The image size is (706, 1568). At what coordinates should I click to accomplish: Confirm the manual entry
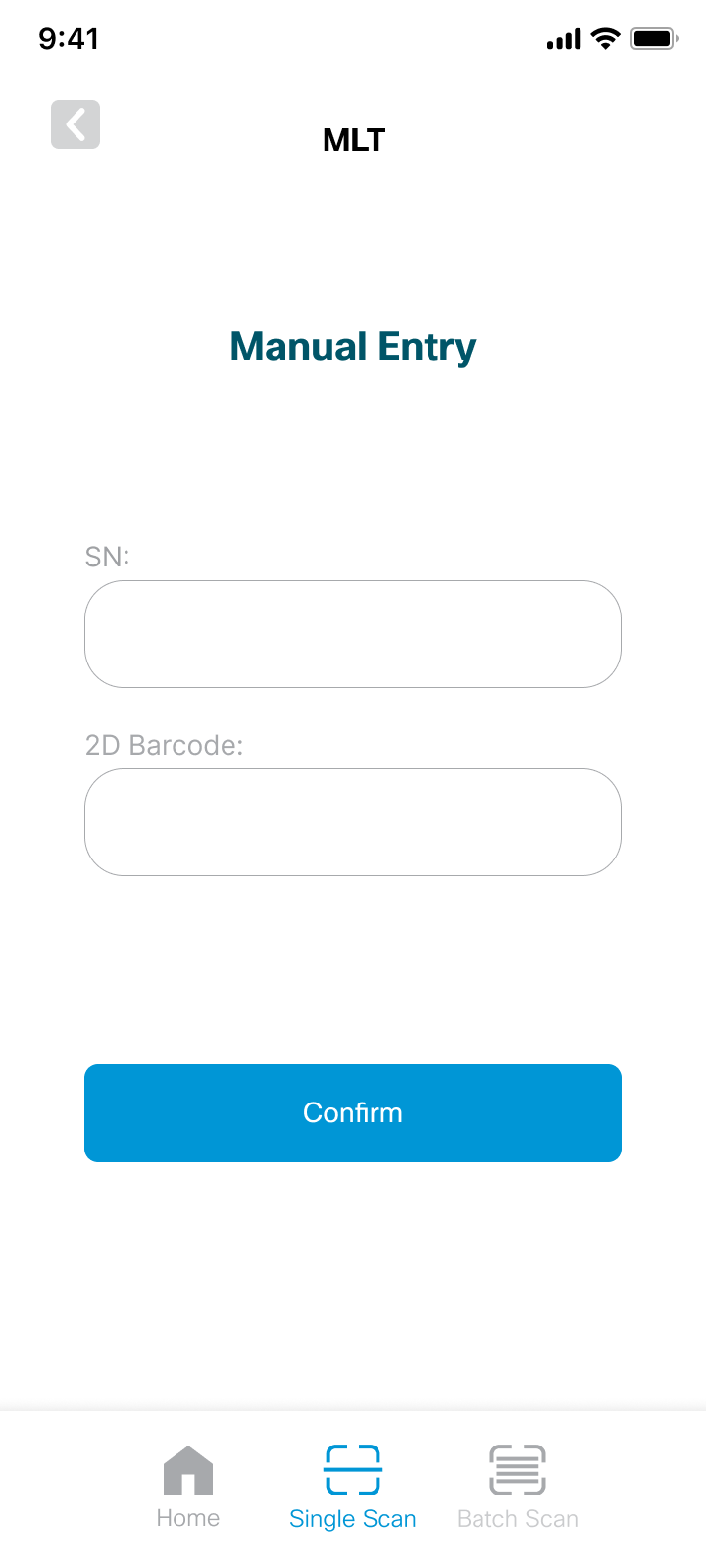[353, 1113]
